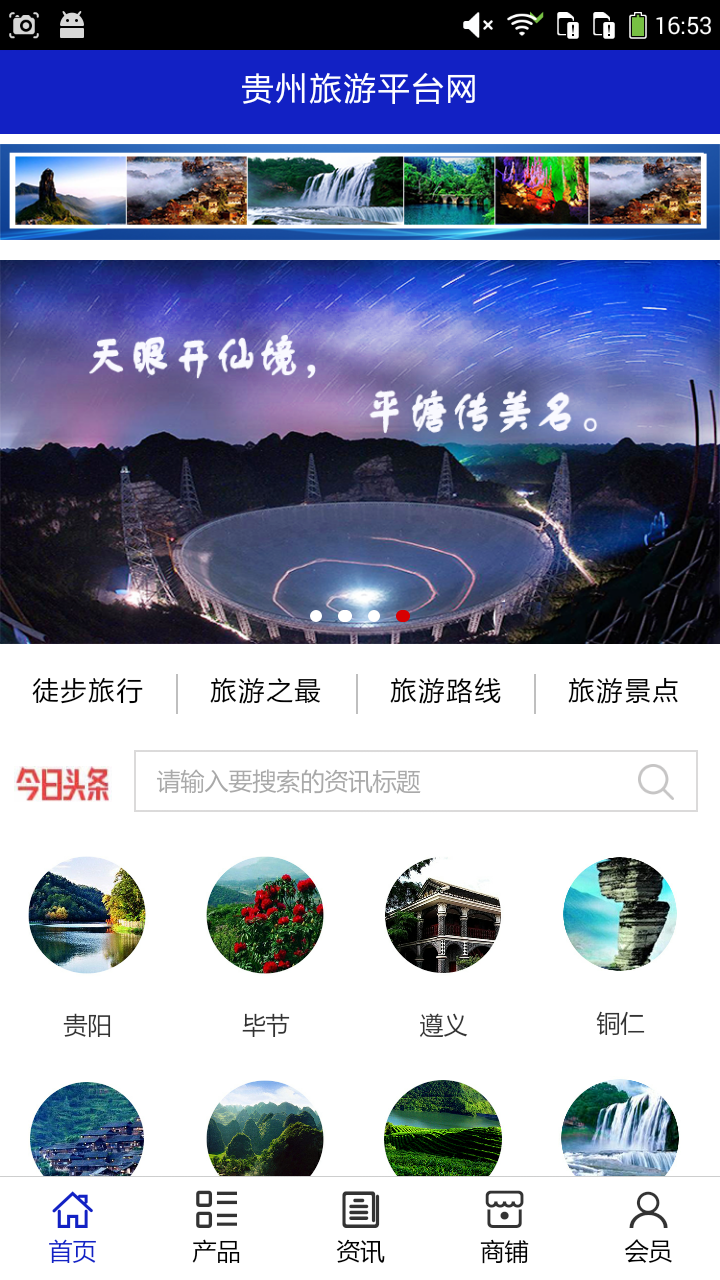Switch to the 首页 tab
720x1280 pixels.
72,1228
